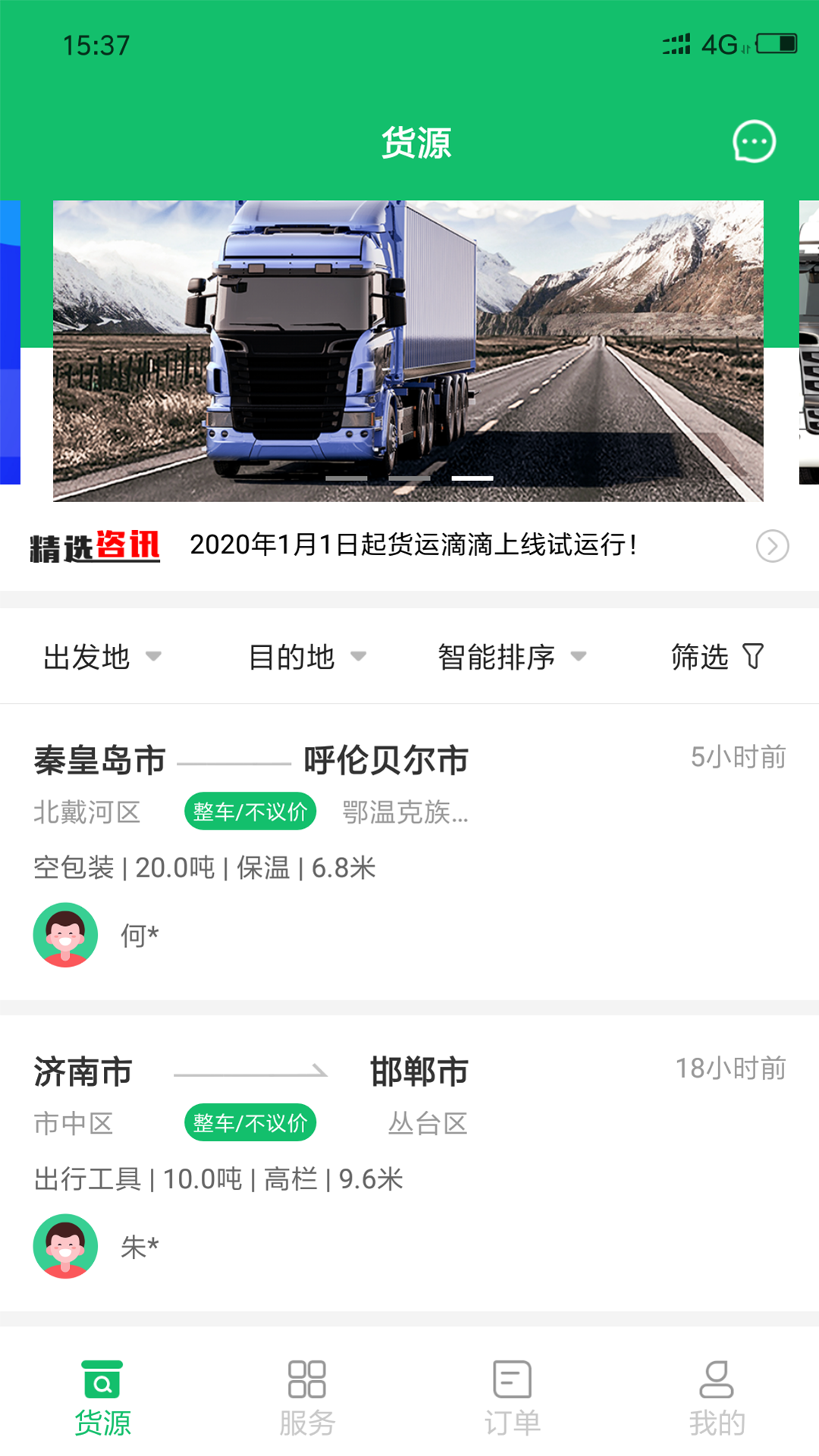Open the news headline about 货运滴滴 launch

(x=415, y=544)
